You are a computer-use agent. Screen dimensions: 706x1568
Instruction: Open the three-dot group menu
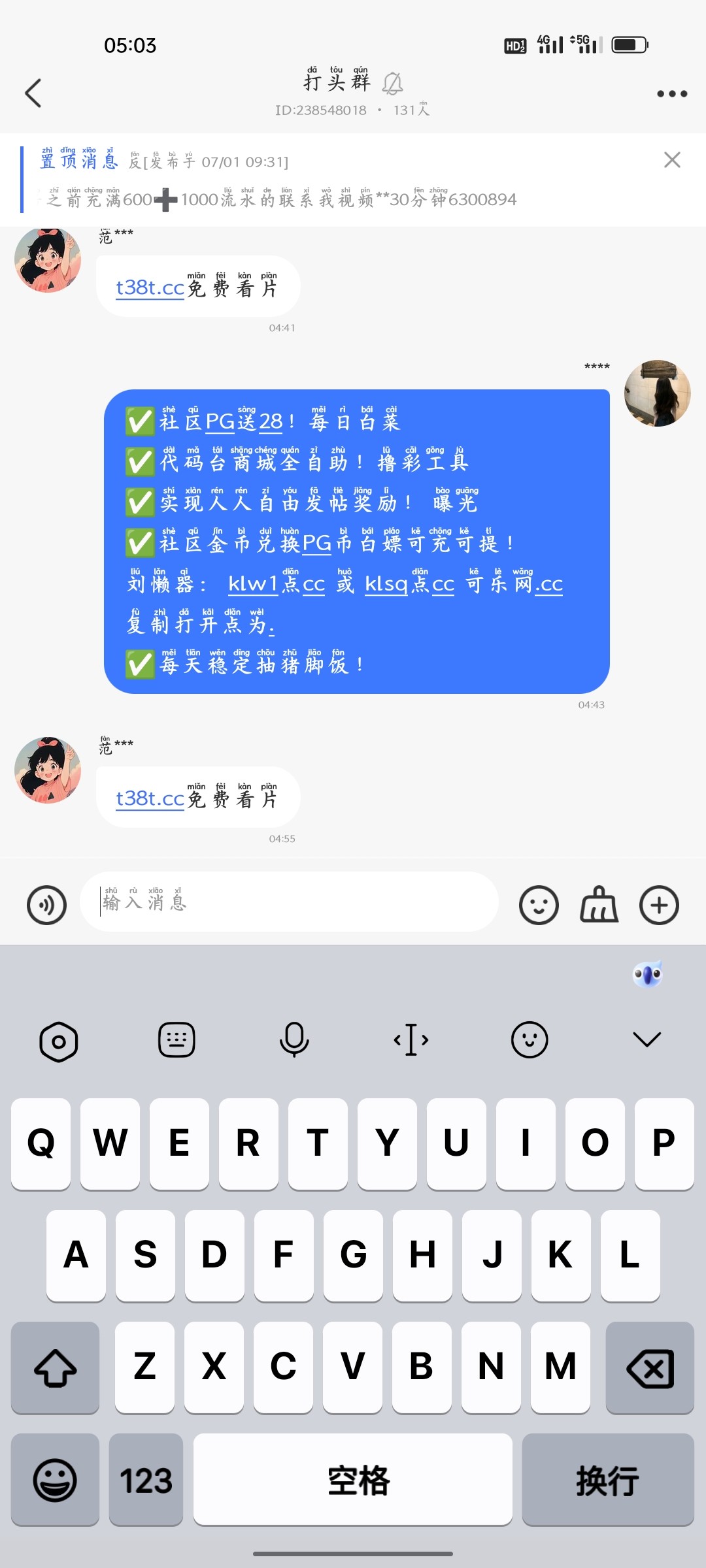click(x=672, y=93)
